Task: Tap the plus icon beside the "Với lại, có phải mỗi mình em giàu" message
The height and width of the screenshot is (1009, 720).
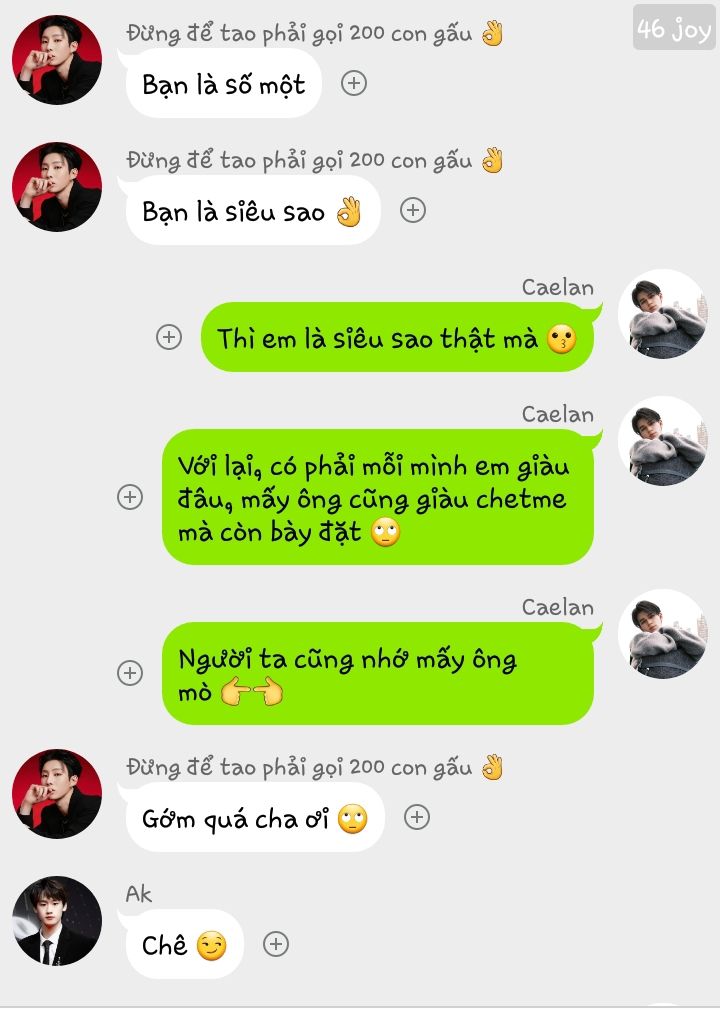Action: (130, 497)
